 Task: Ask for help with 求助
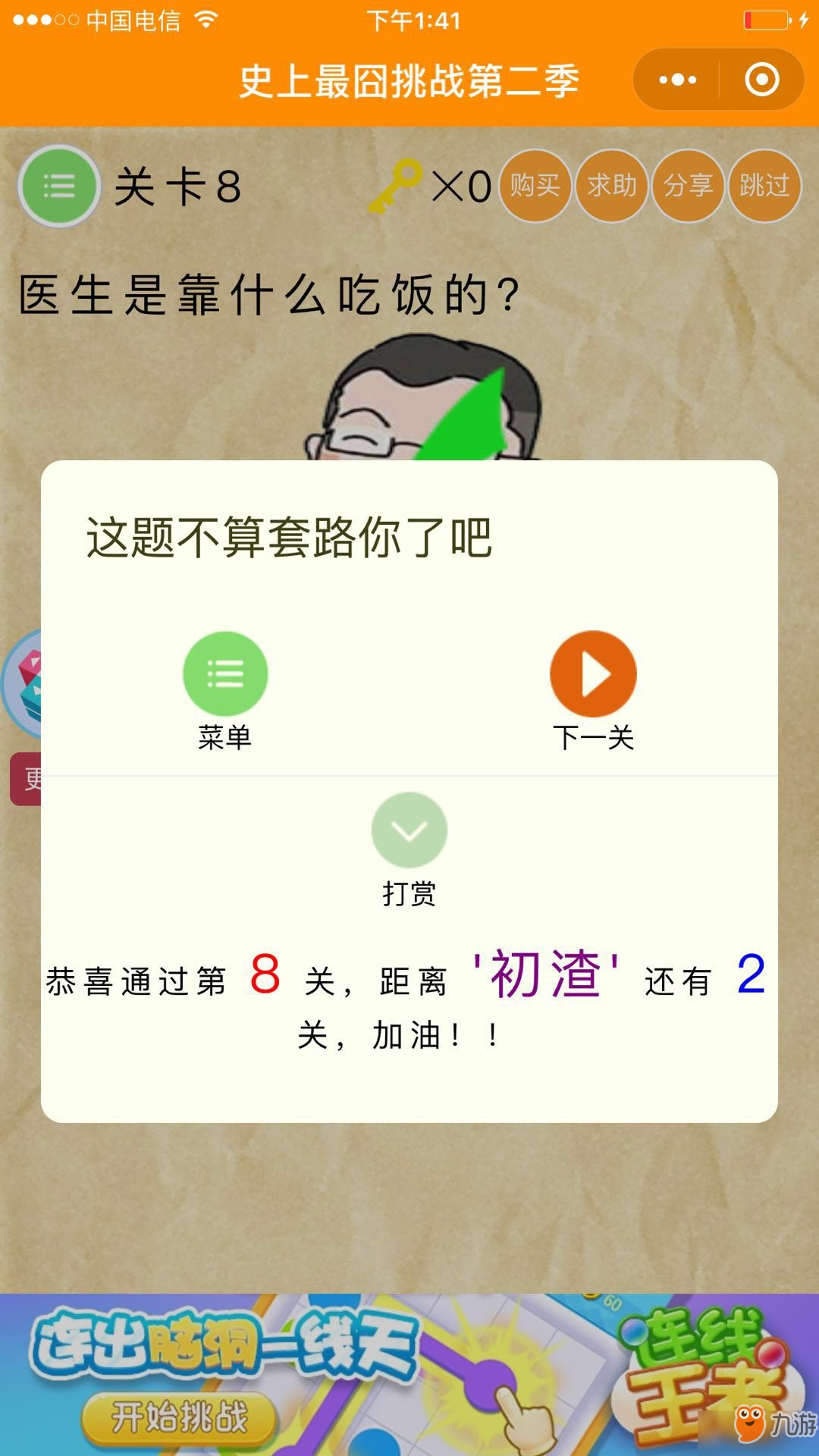coord(611,186)
